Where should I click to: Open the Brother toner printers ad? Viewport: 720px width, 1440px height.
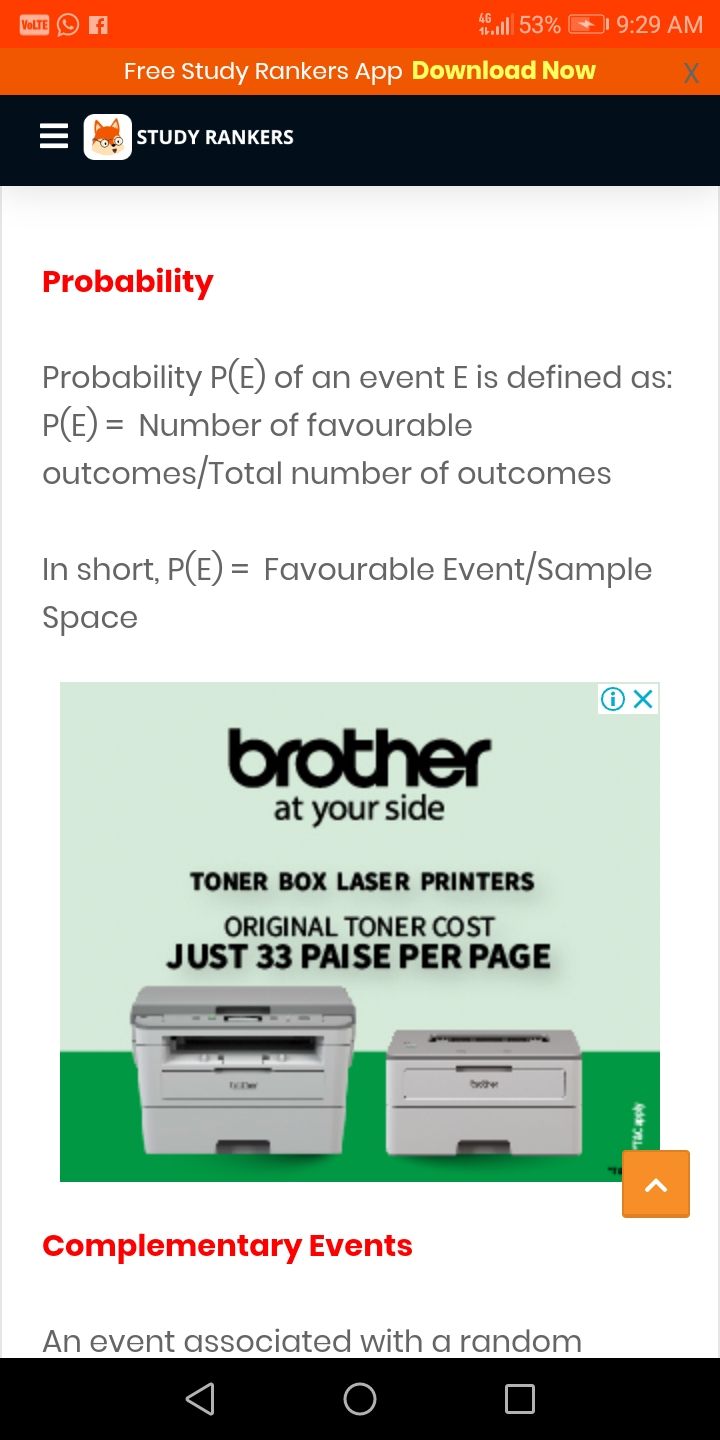(360, 932)
